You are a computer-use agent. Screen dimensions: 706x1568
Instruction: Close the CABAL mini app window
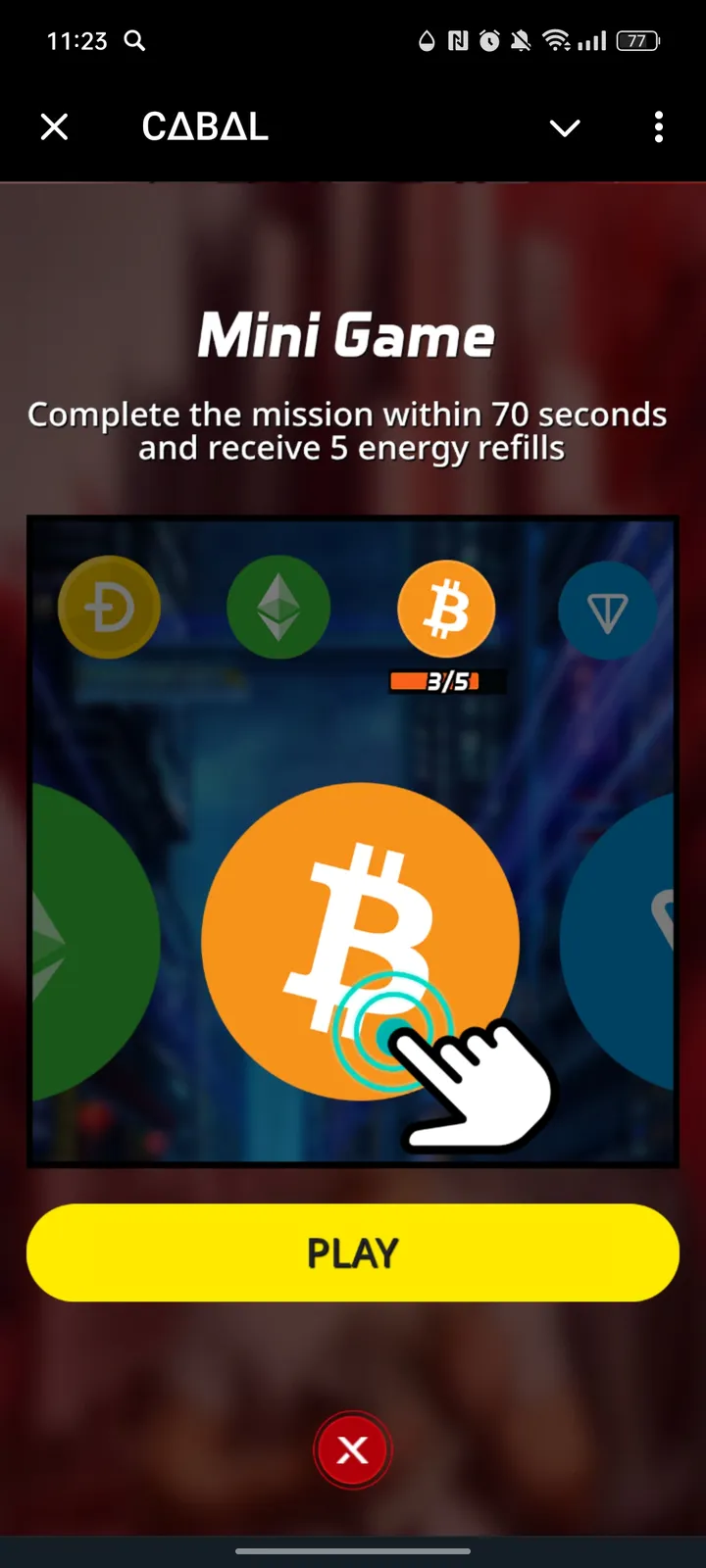[55, 126]
